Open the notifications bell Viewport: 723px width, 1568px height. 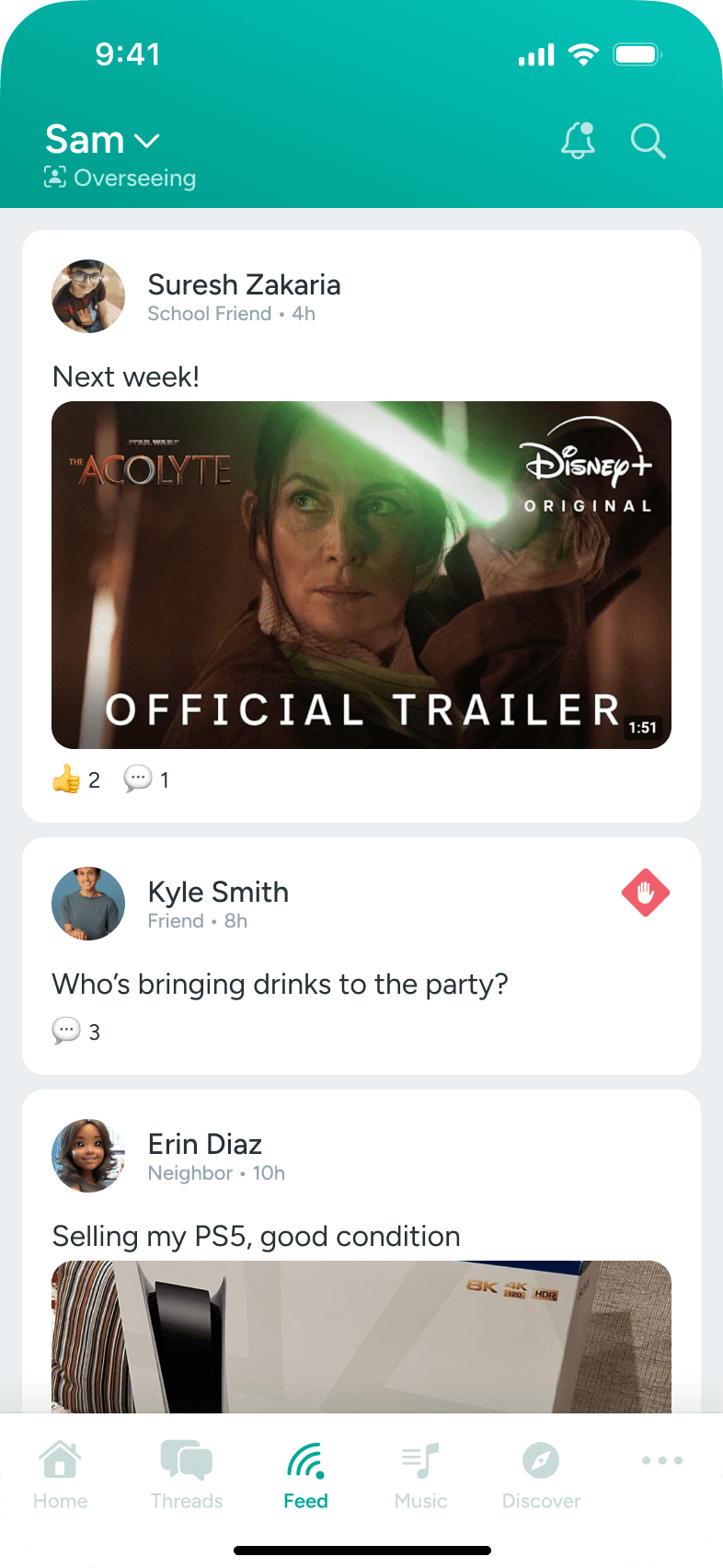579,141
